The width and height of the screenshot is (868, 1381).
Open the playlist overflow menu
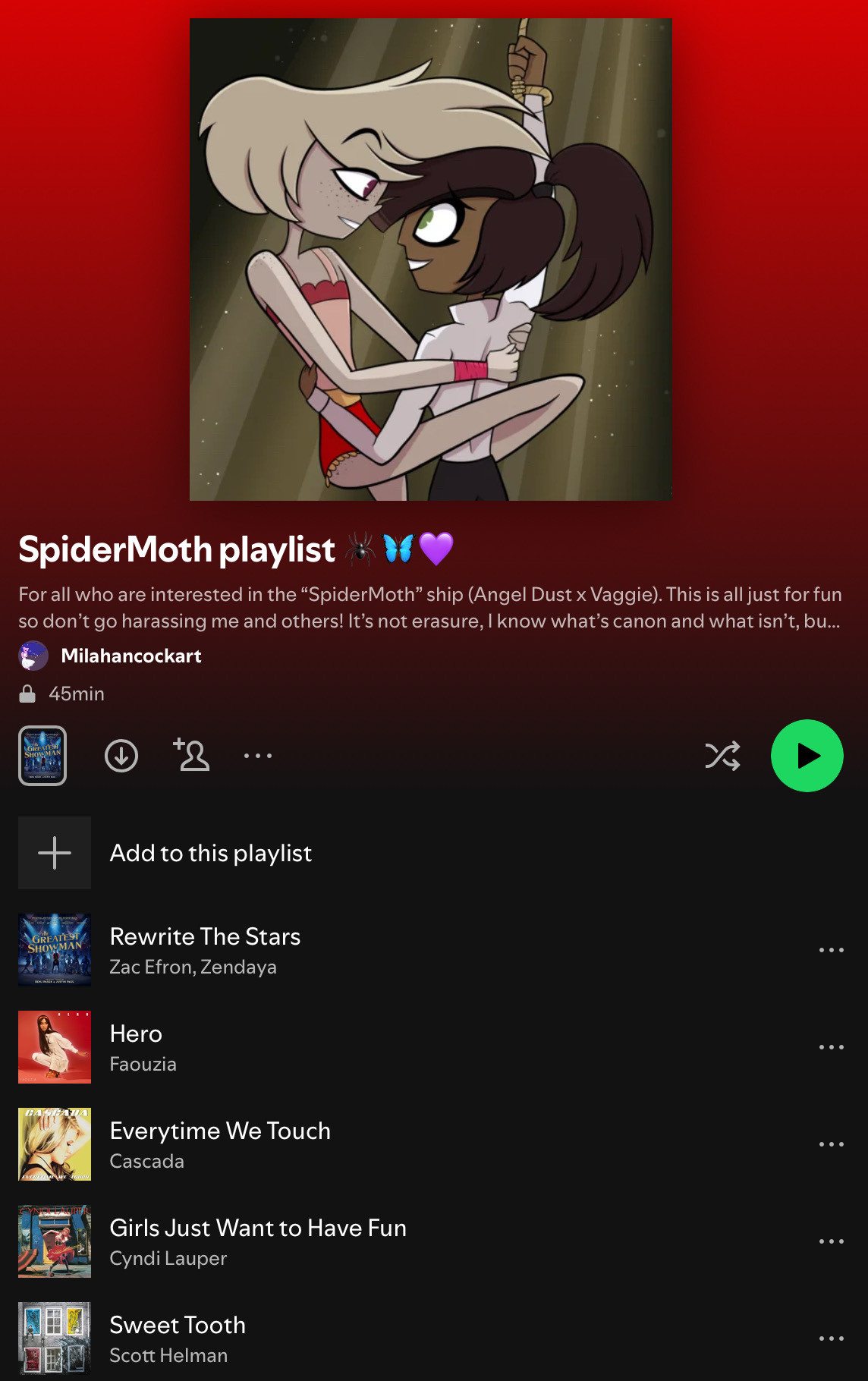(258, 756)
